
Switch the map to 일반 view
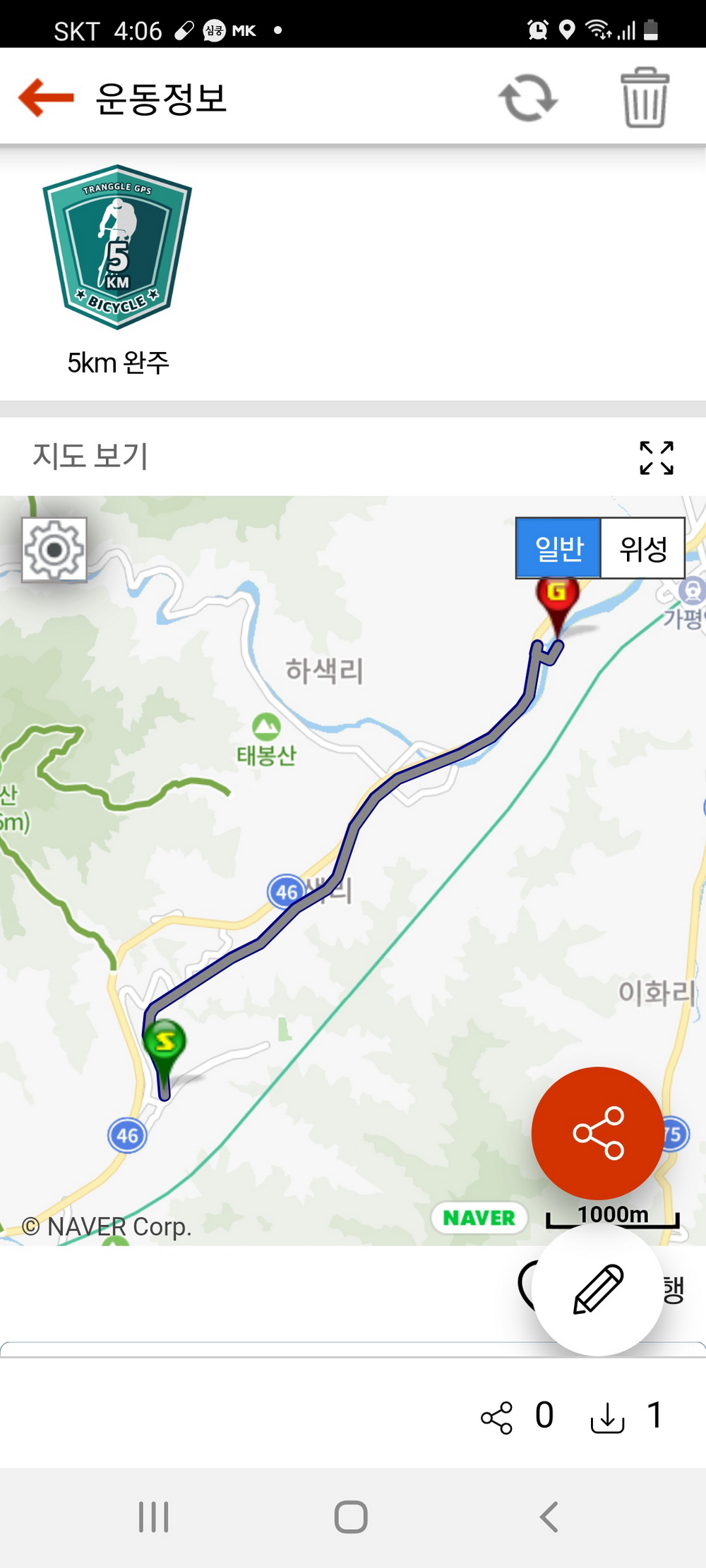tap(559, 548)
